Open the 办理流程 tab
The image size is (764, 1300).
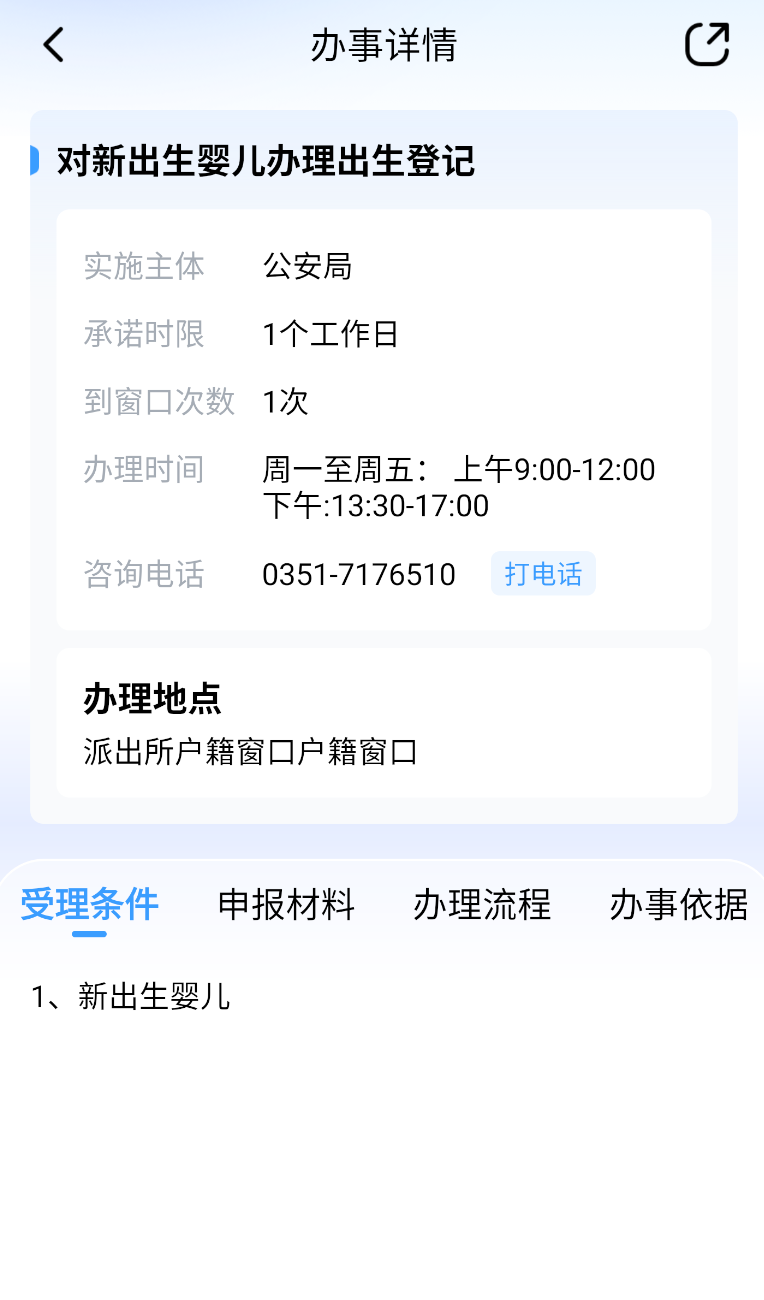pos(481,905)
